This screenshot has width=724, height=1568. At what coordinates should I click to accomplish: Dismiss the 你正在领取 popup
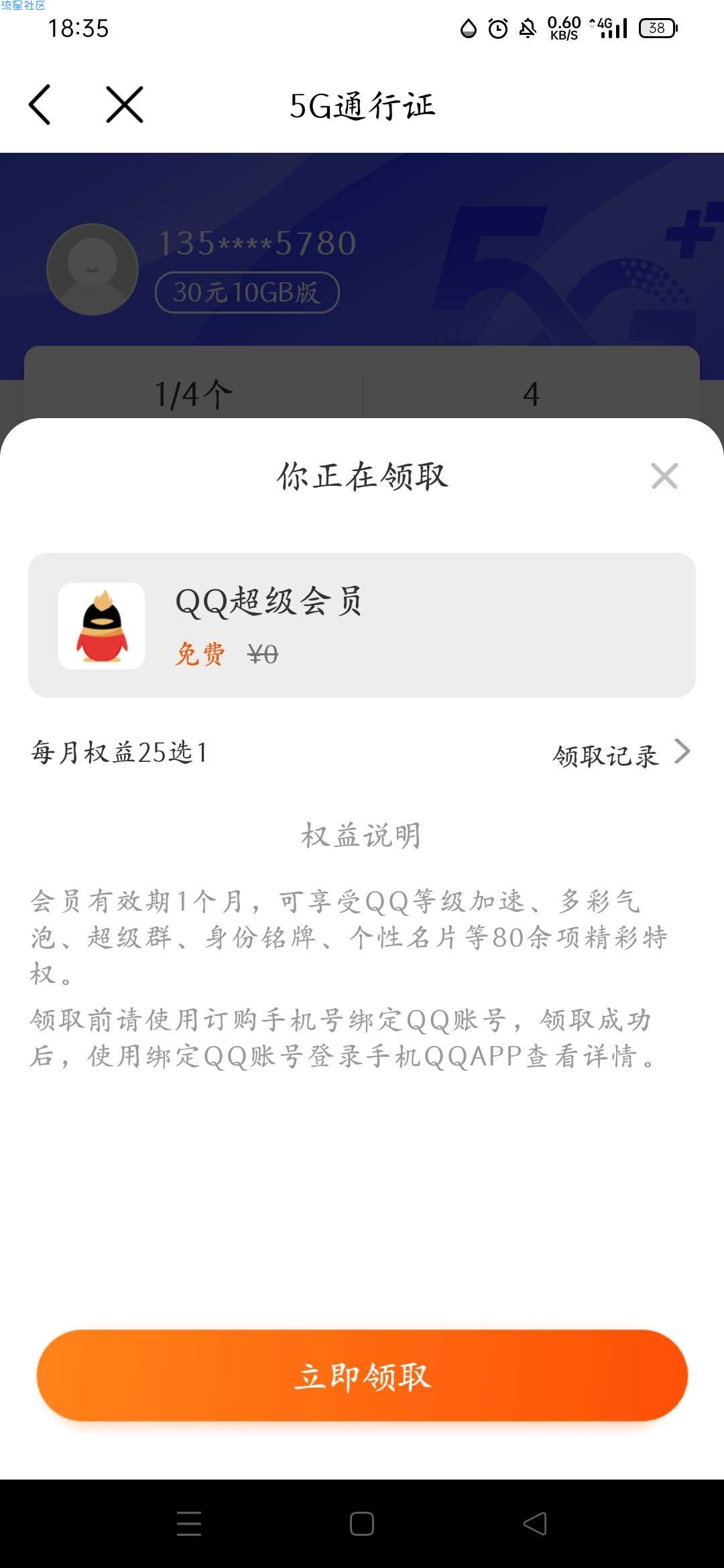[664, 476]
